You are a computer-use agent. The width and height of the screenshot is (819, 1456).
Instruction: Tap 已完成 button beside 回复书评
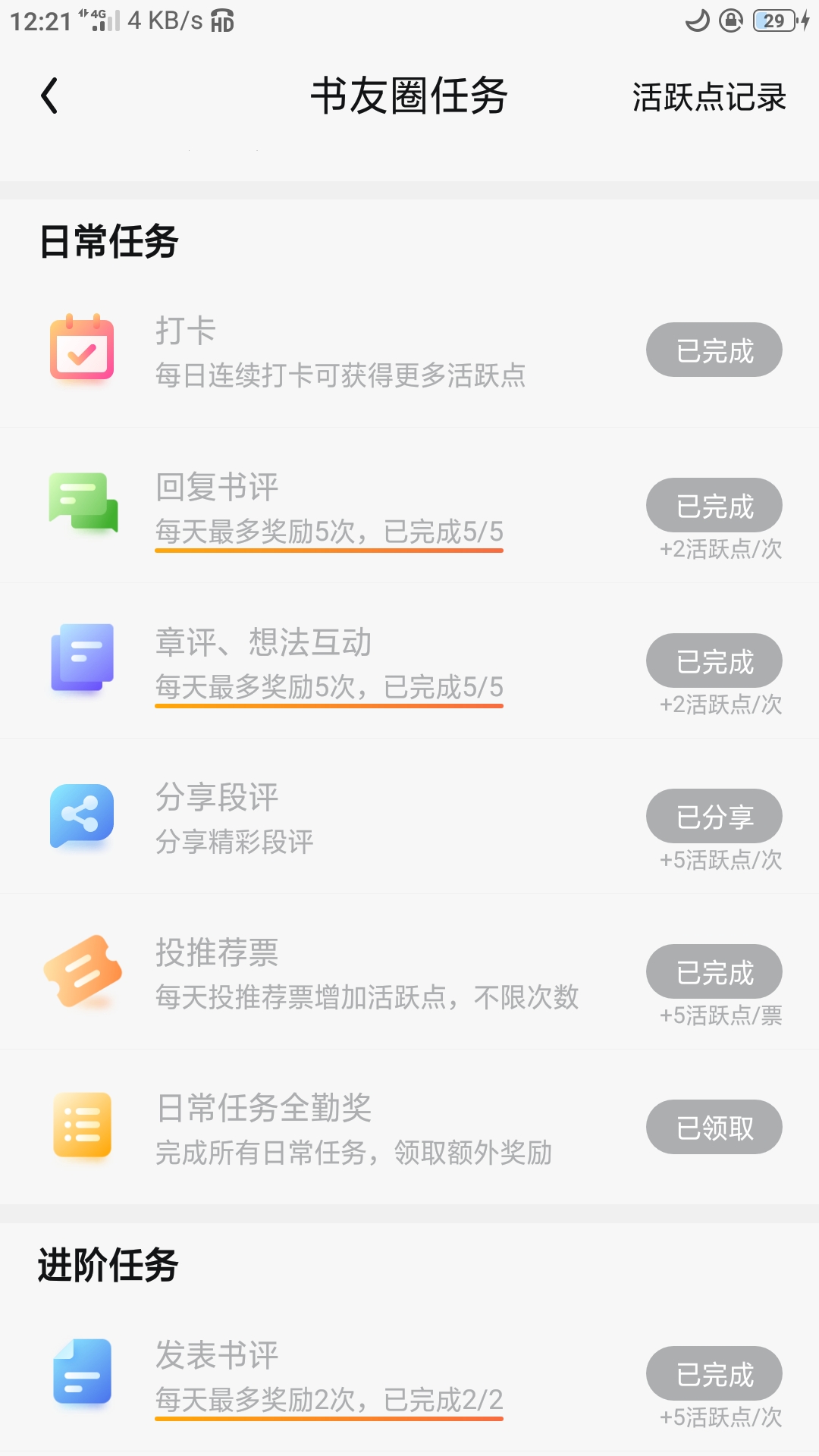tap(714, 505)
